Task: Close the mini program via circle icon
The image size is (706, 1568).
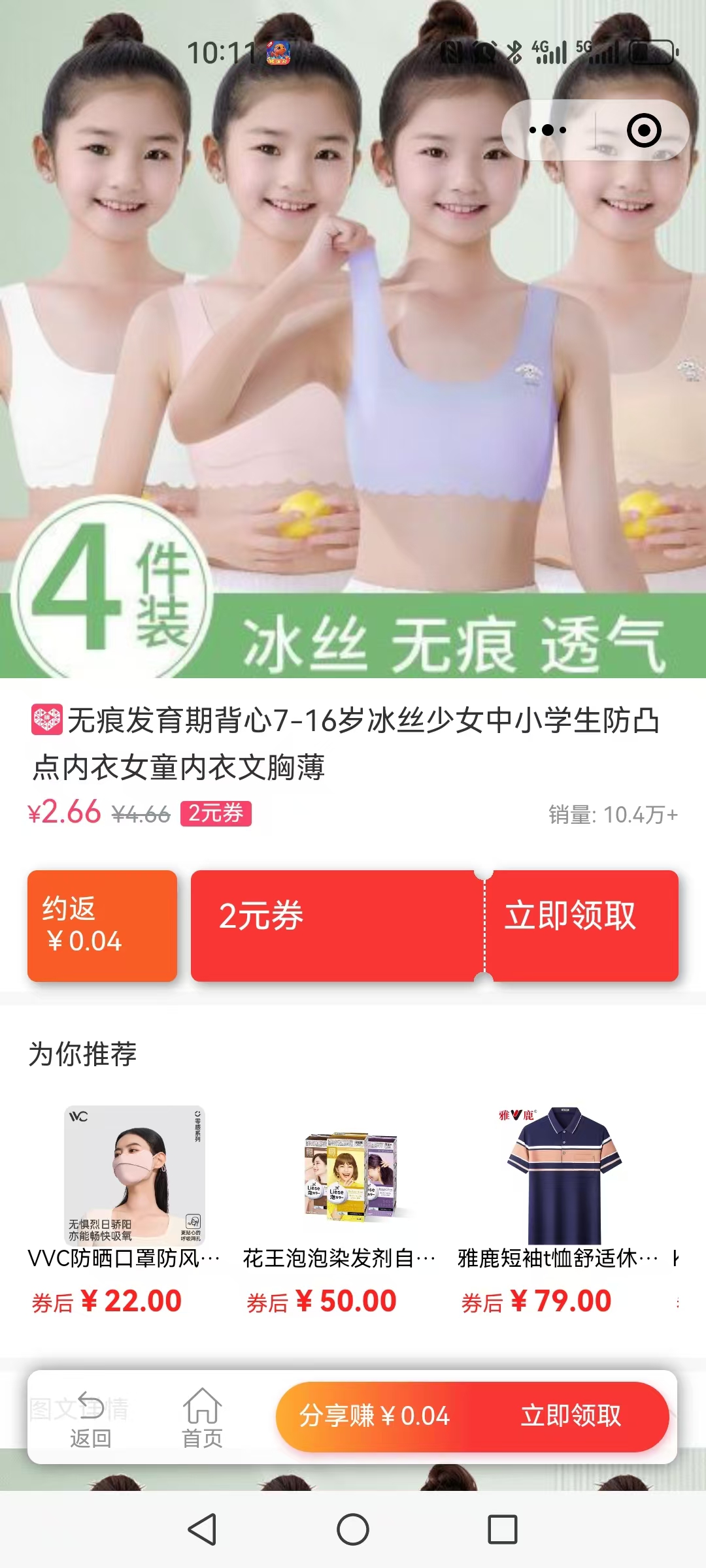Action: 643,130
